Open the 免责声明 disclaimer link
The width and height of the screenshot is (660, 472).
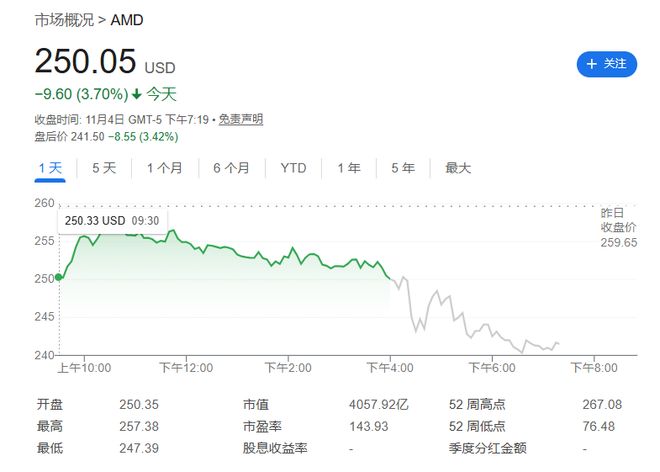tap(240, 119)
